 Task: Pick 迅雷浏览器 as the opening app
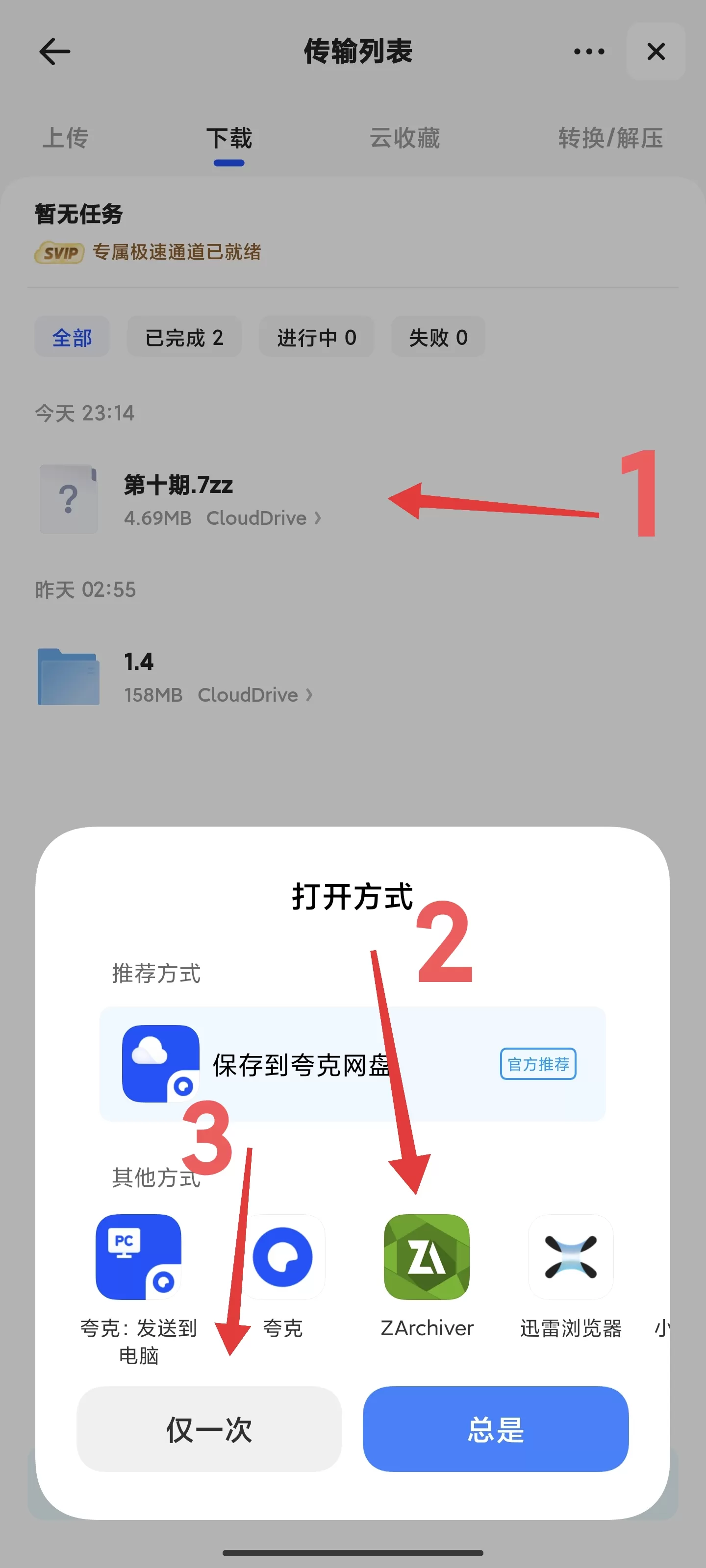point(570,1257)
